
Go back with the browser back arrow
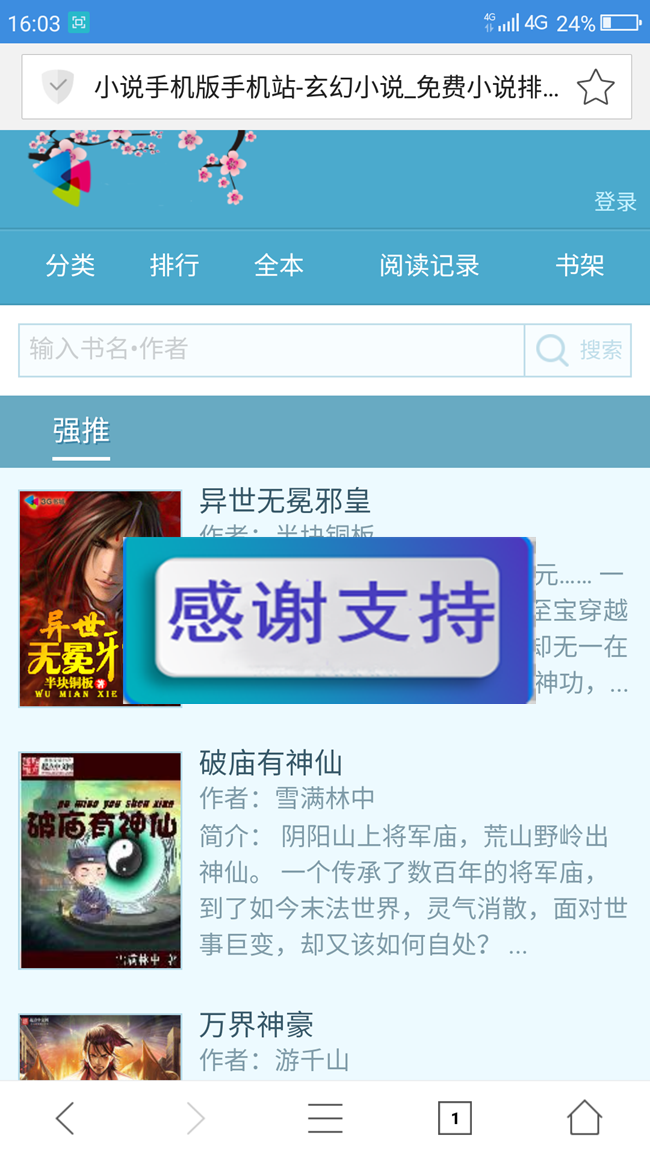(66, 1118)
